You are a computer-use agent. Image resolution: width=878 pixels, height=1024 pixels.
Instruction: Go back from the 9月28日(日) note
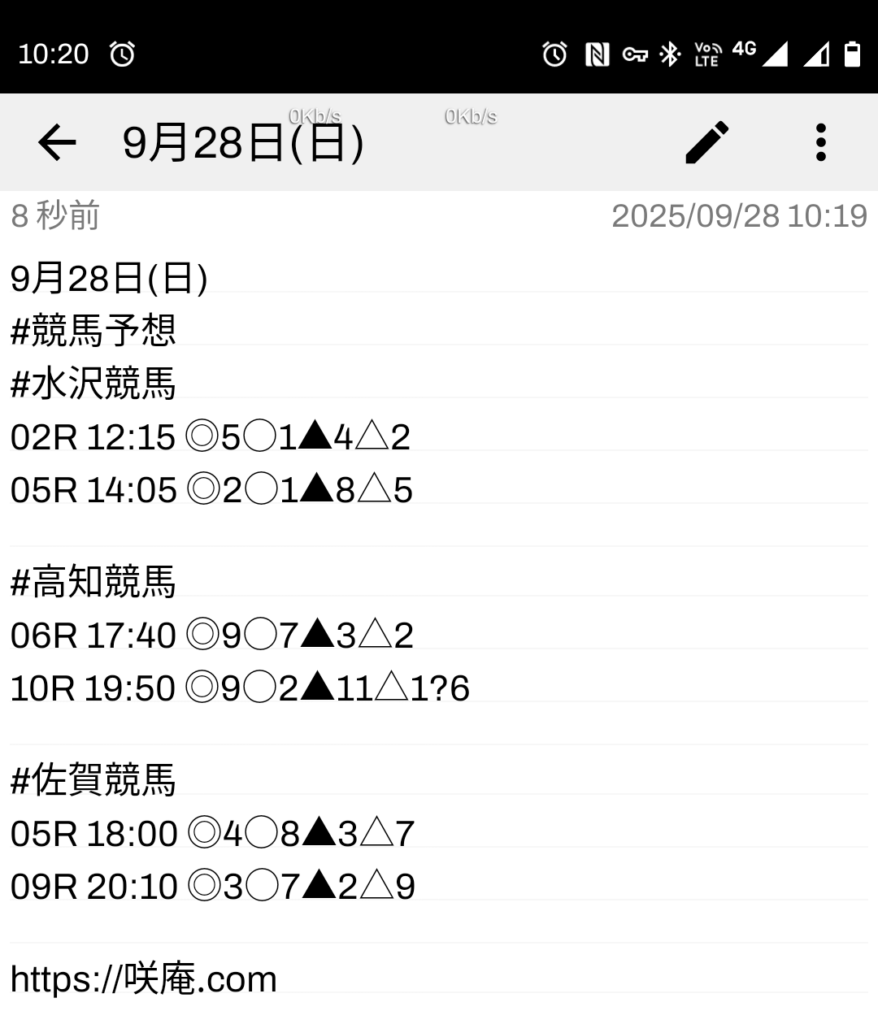pos(57,143)
